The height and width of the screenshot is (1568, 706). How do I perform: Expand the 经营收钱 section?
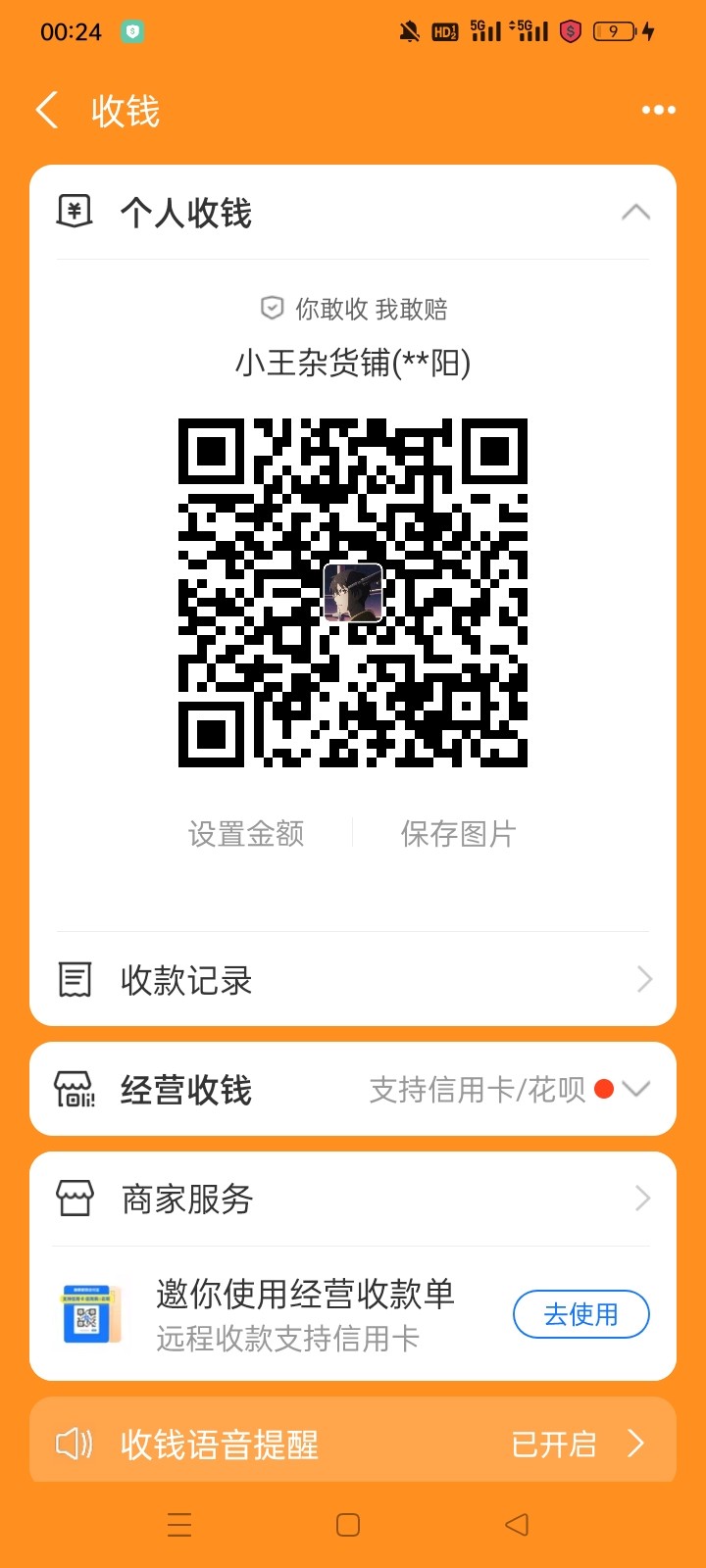pyautogui.click(x=635, y=1089)
